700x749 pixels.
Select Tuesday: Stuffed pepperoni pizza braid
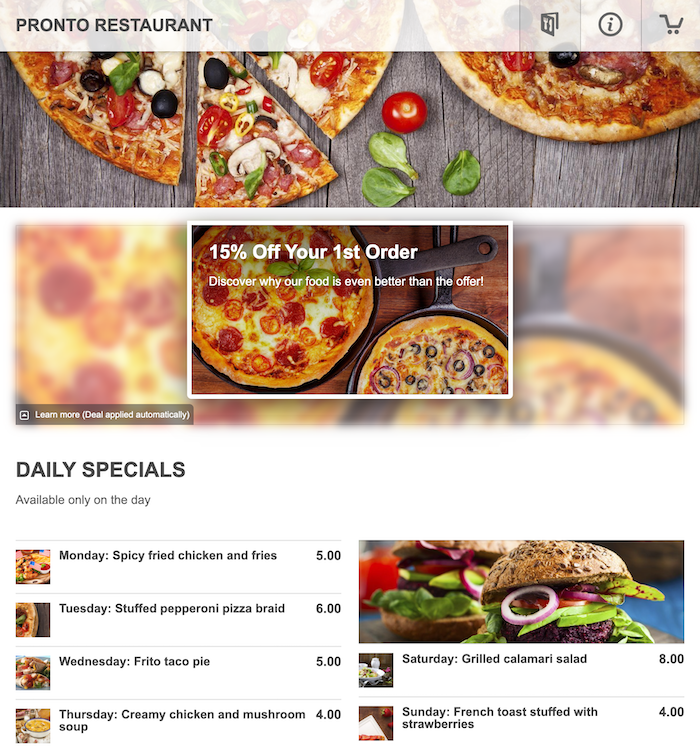click(172, 609)
